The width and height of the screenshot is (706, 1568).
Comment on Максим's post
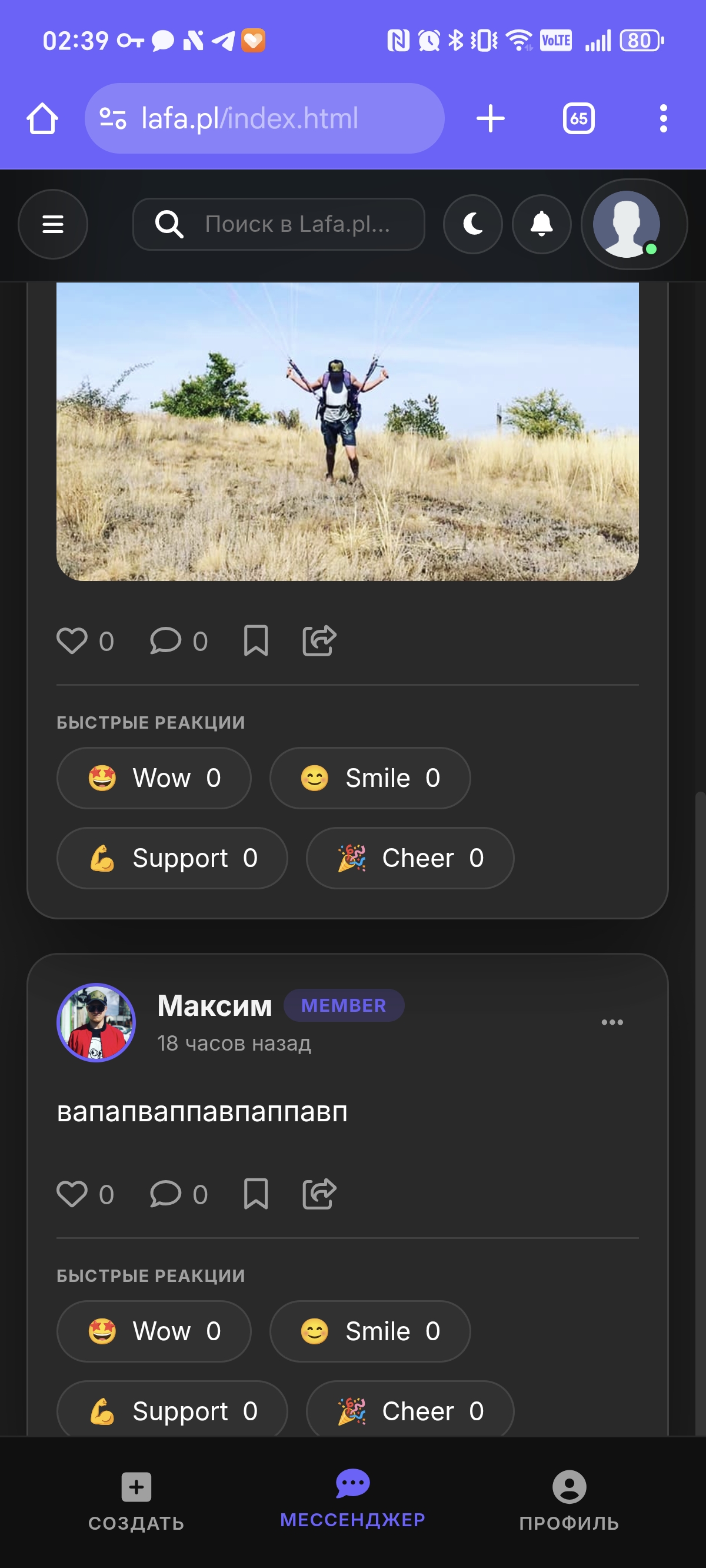click(x=165, y=1194)
